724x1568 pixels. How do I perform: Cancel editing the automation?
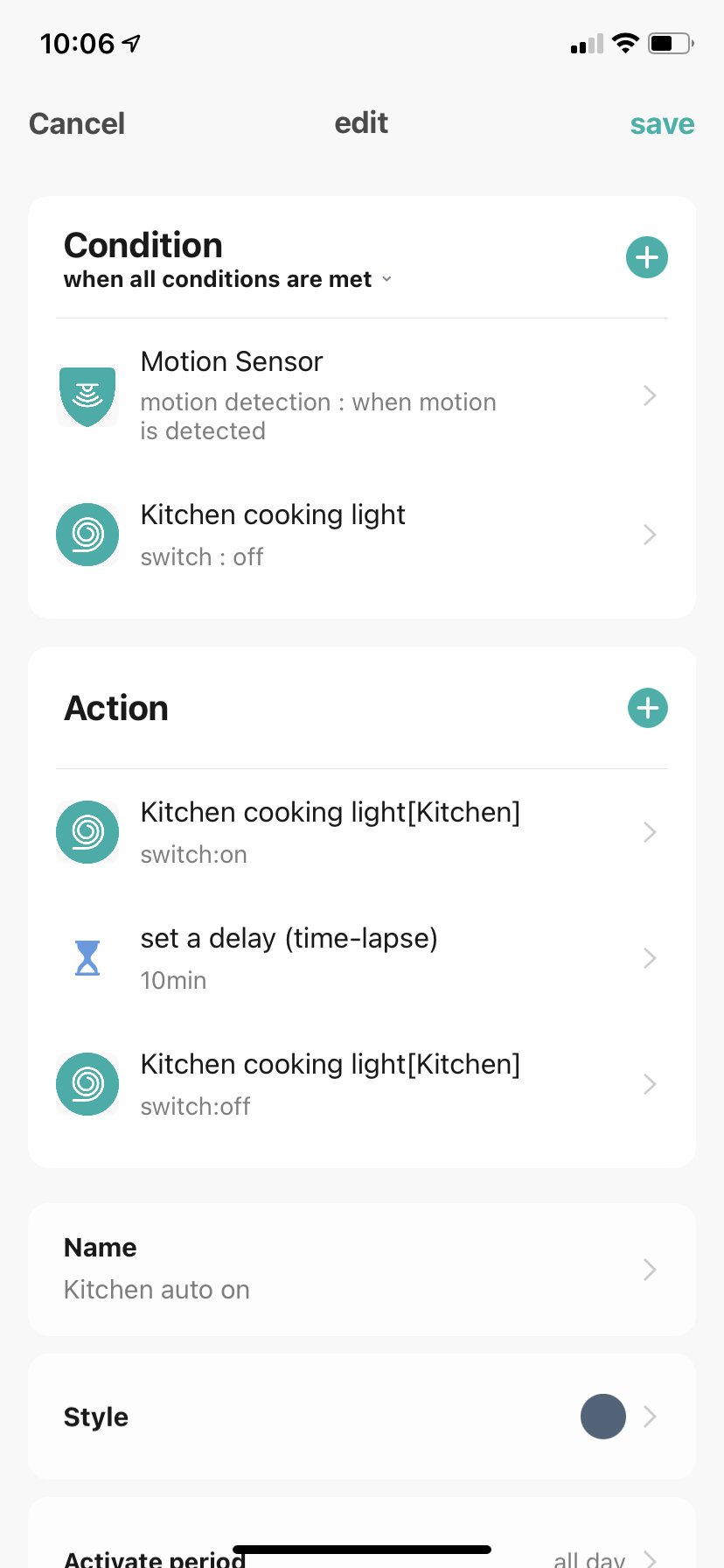pos(76,123)
